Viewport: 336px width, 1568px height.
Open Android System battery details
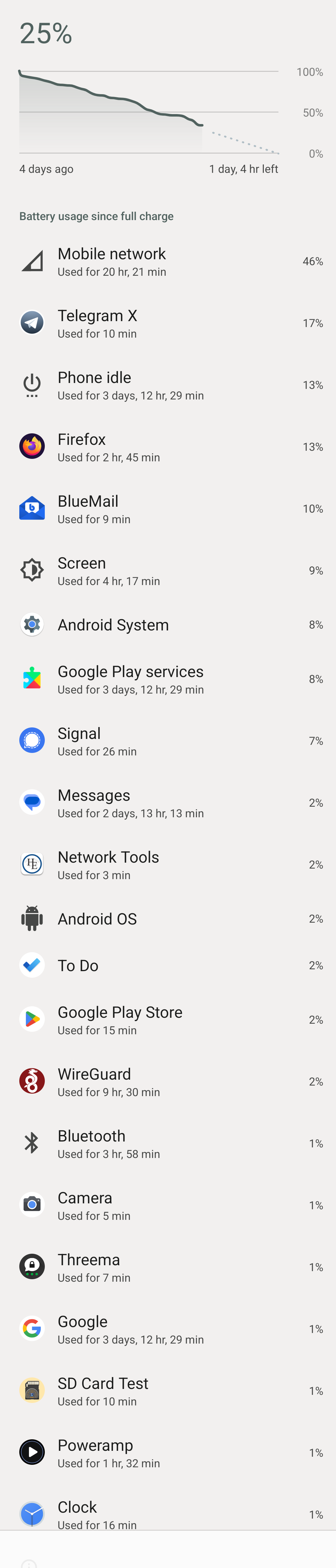[168, 625]
